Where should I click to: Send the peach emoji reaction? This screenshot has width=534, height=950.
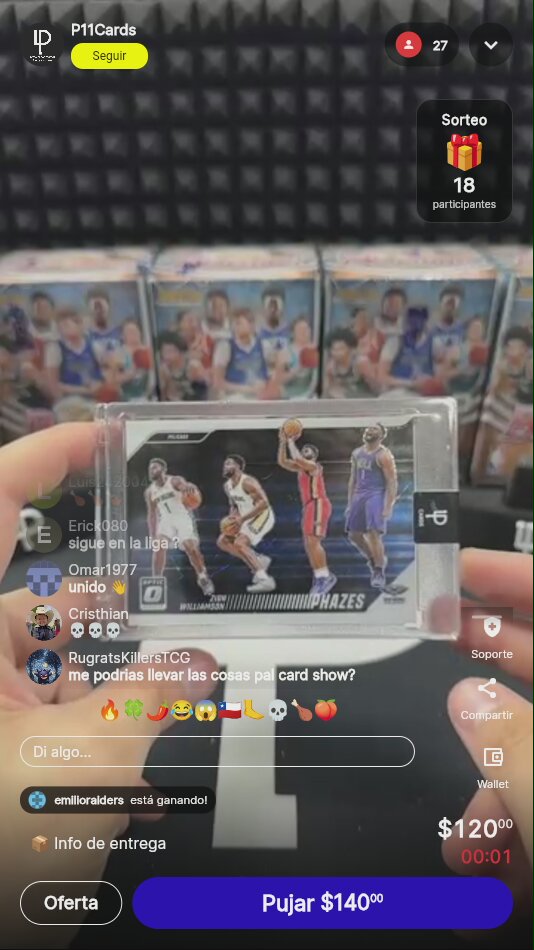click(325, 709)
